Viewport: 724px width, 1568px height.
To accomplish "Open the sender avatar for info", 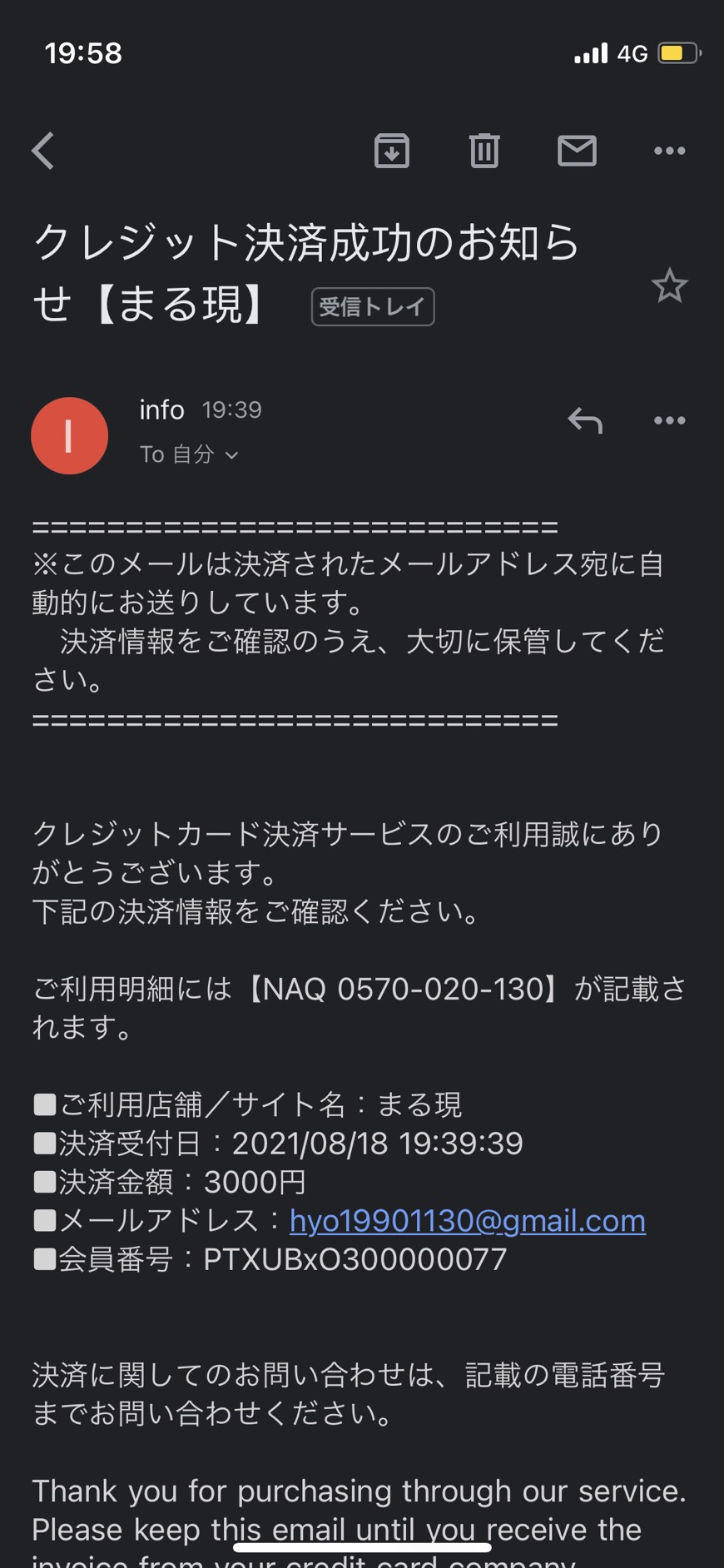I will pos(69,435).
